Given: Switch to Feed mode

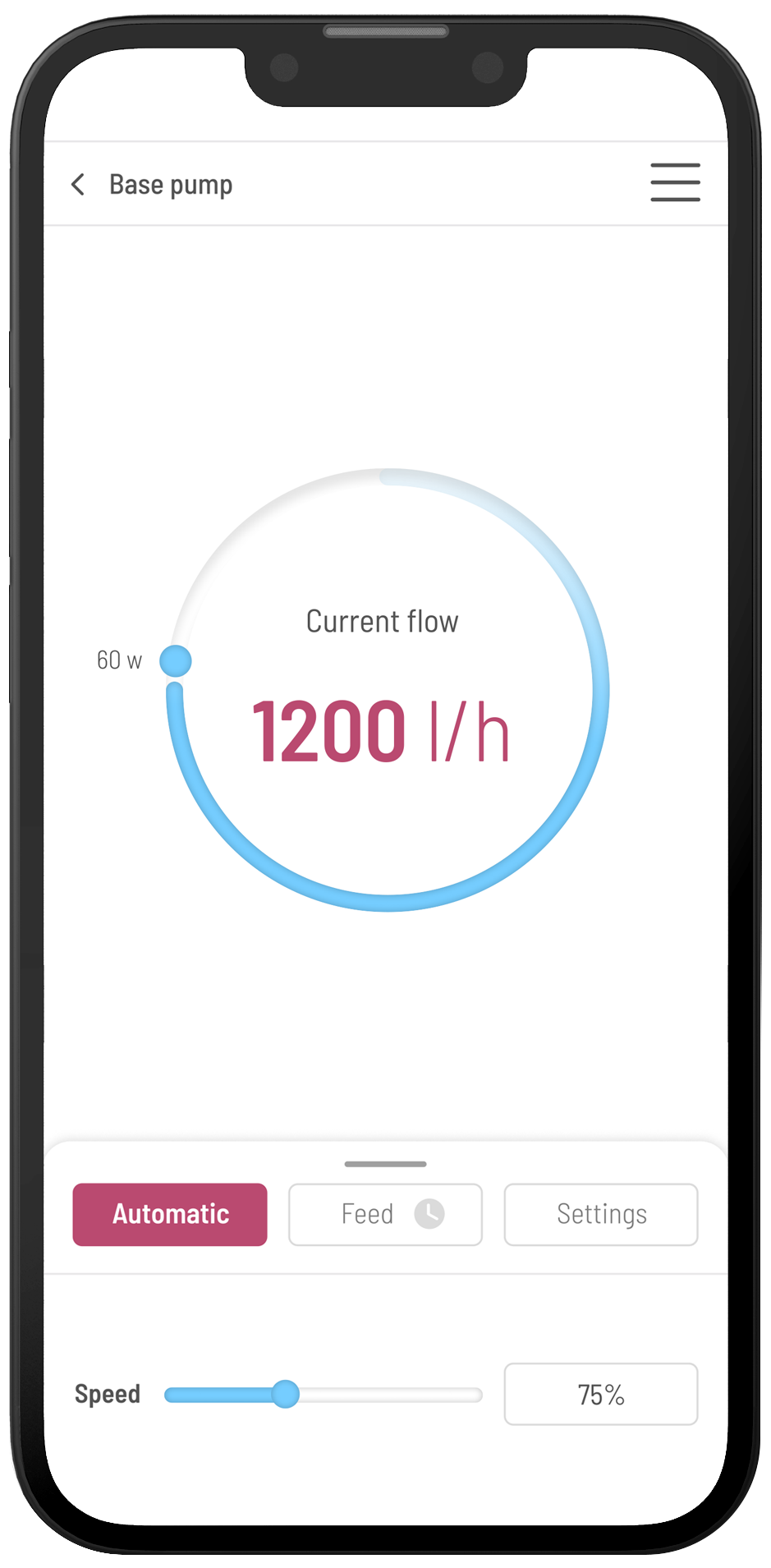Looking at the screenshot, I should [385, 1214].
